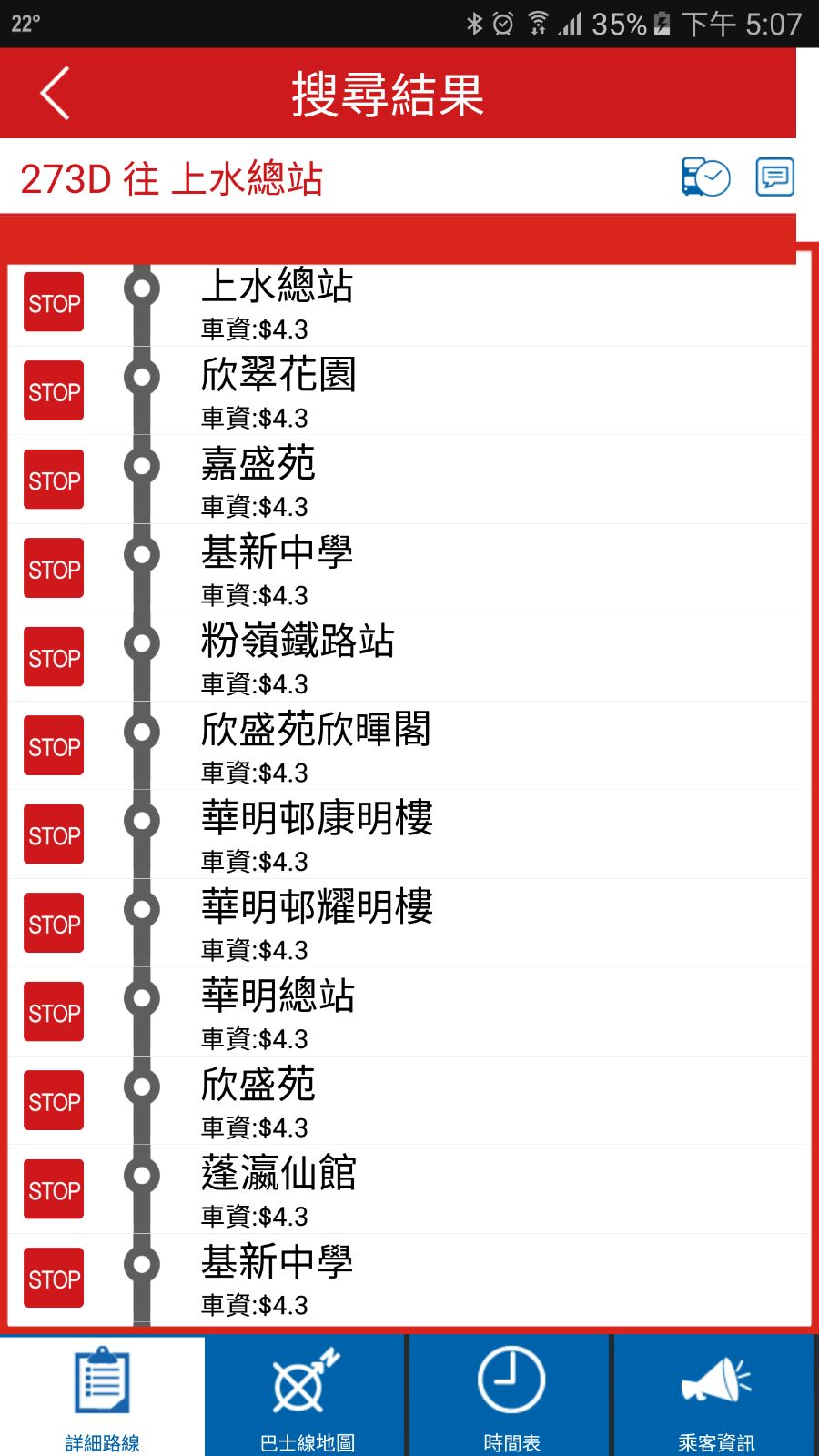
Task: Select the STOP button beside 嘉盛苑
Action: [x=54, y=480]
